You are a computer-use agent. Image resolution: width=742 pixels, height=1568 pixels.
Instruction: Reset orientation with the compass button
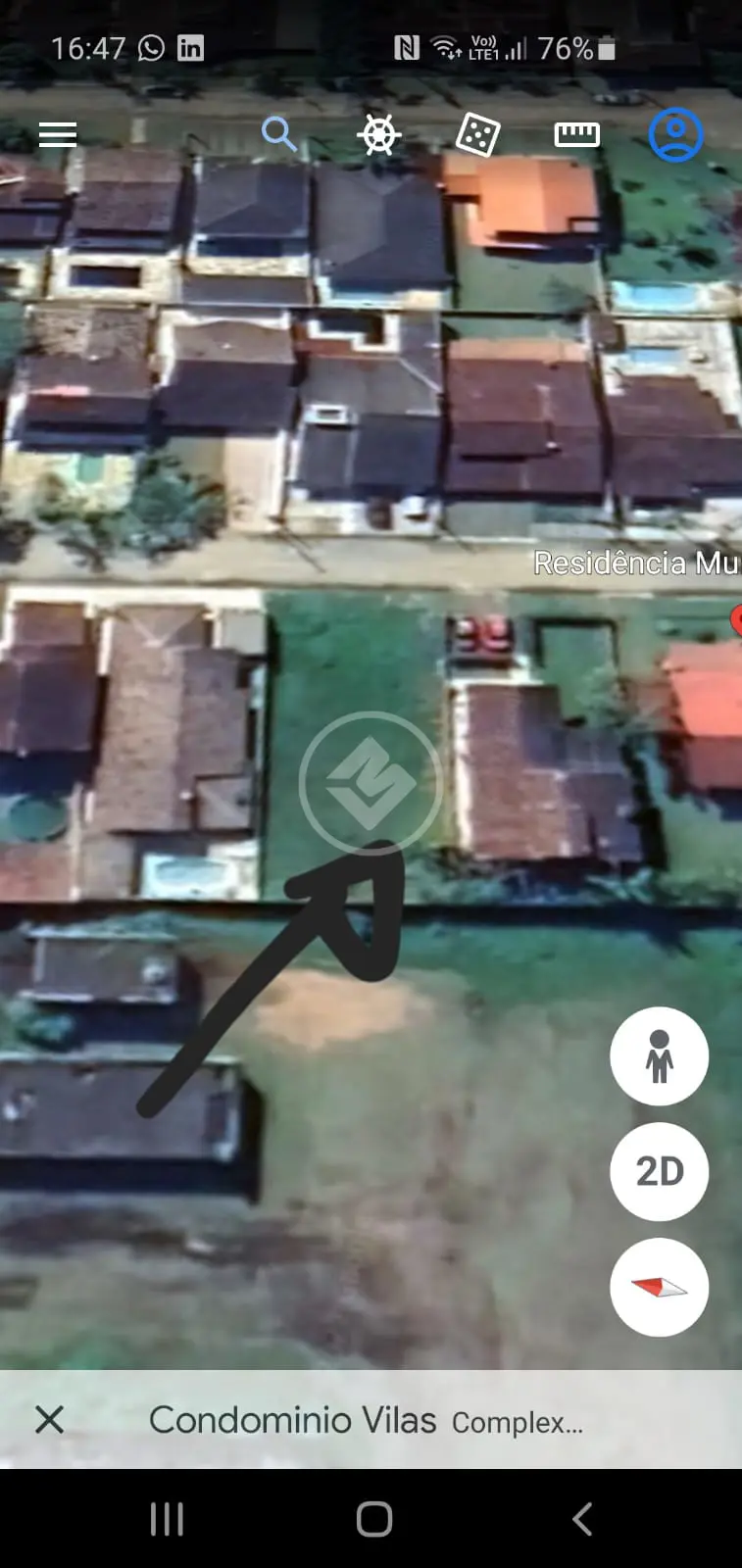(660, 1287)
